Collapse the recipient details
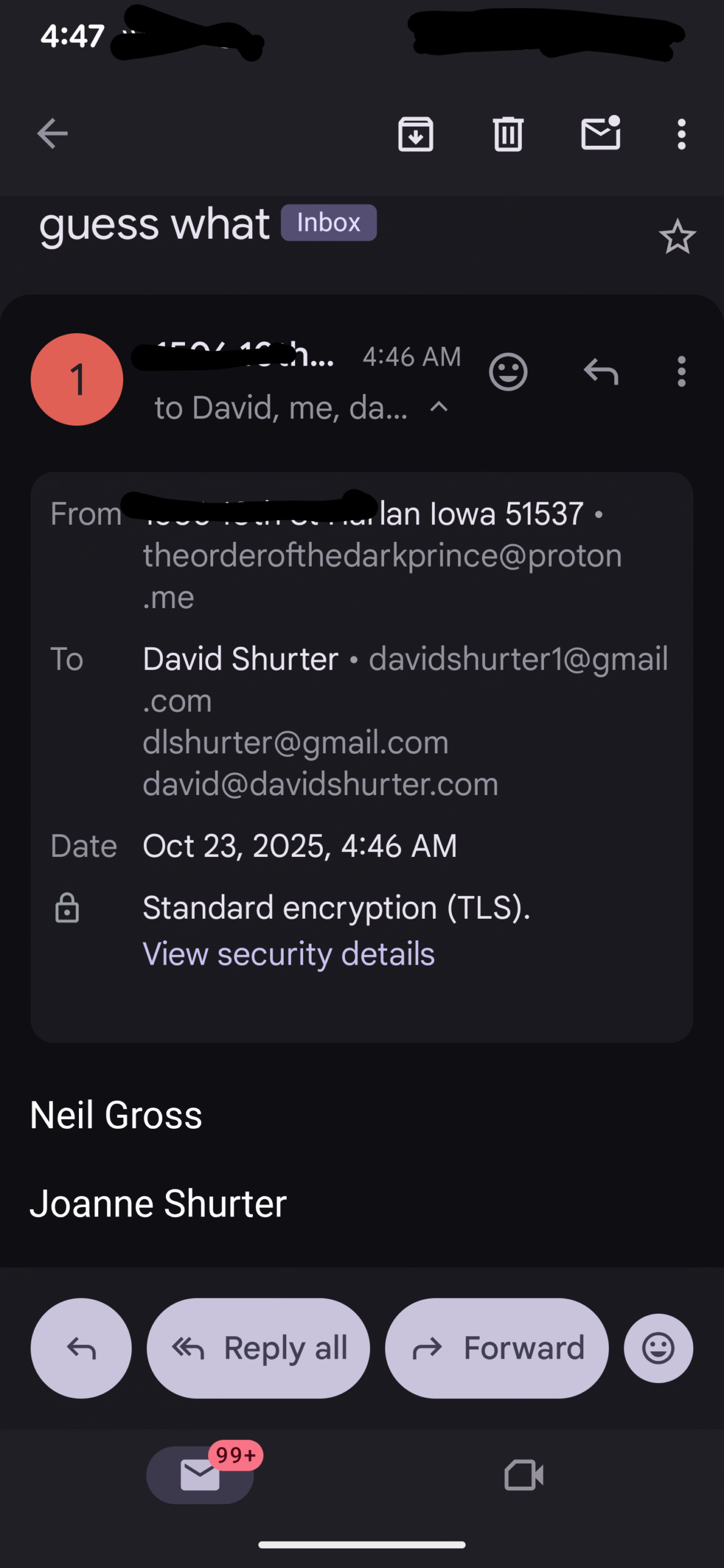 pos(439,407)
